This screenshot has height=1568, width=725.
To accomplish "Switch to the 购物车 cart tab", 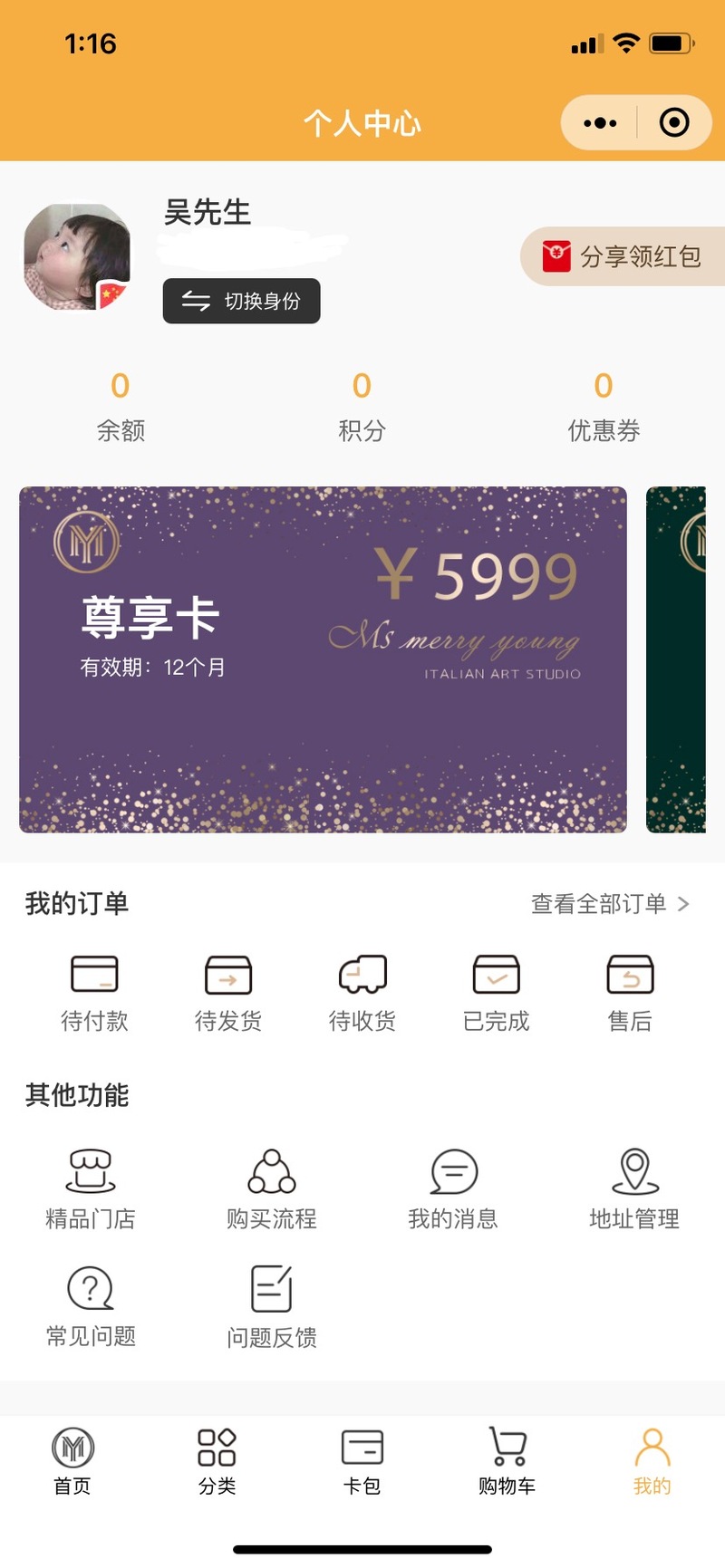I will click(x=507, y=1460).
